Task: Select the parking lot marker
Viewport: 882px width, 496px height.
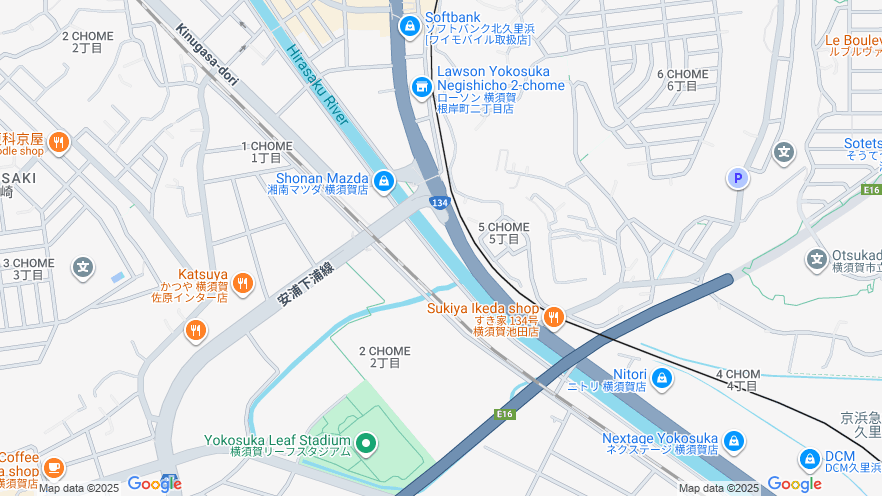Action: (738, 179)
